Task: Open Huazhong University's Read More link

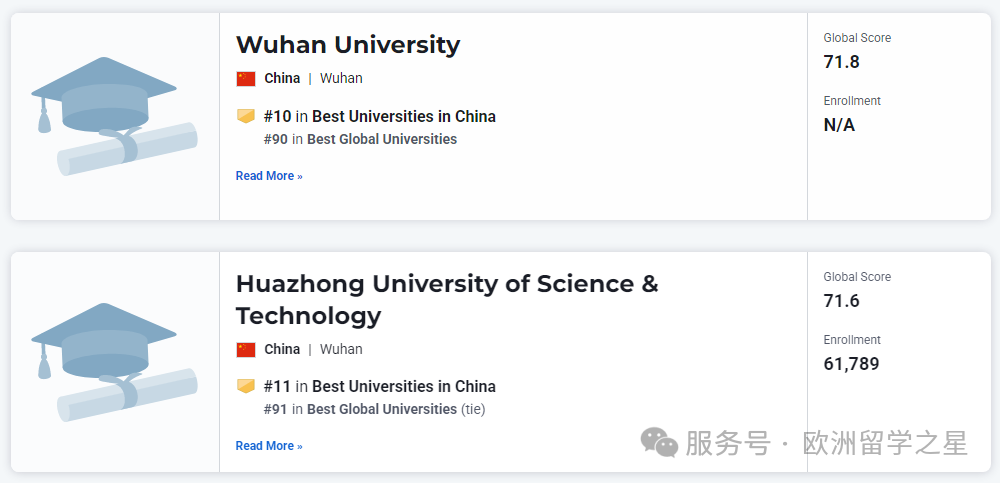Action: (268, 446)
